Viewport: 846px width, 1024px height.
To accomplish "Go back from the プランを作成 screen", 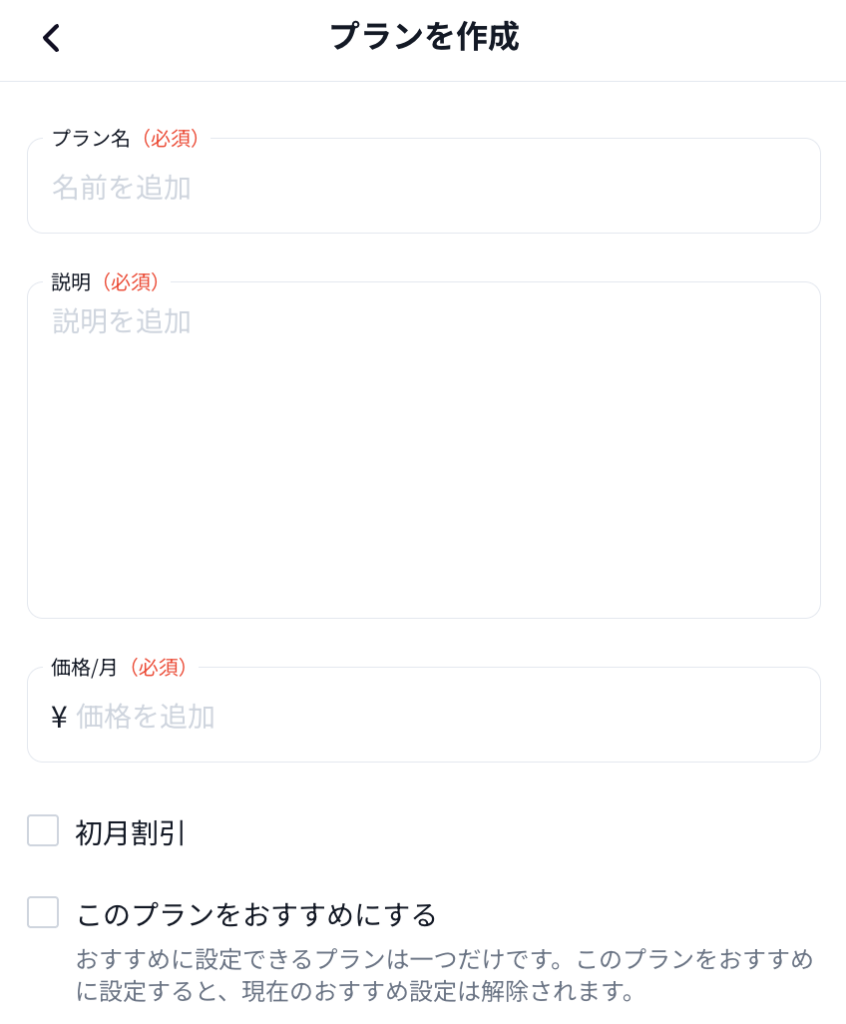I will tap(51, 38).
